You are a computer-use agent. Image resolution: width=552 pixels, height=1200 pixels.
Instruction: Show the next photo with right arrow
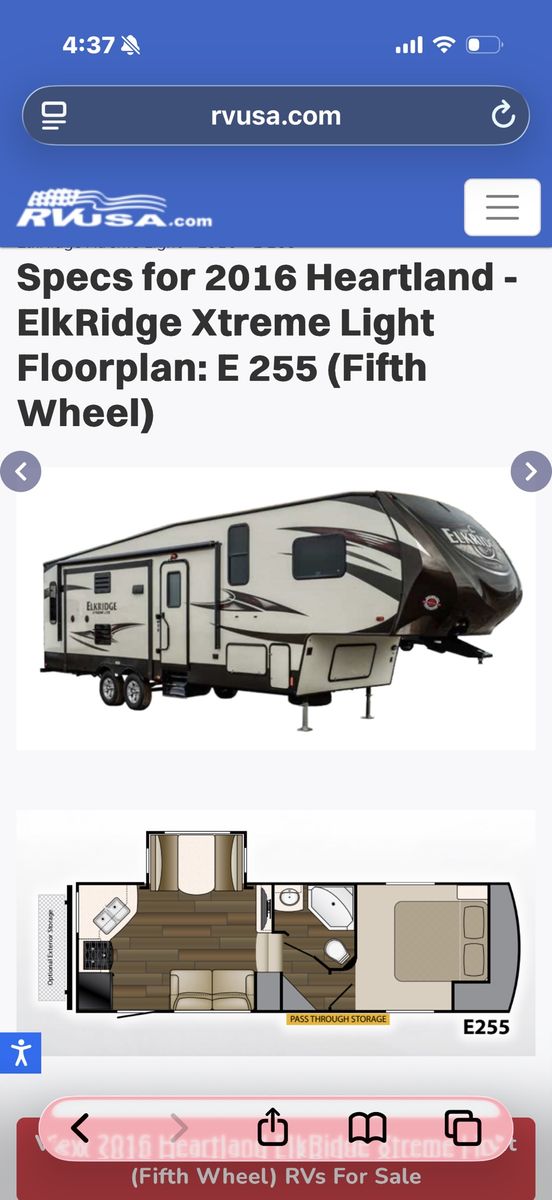click(531, 470)
